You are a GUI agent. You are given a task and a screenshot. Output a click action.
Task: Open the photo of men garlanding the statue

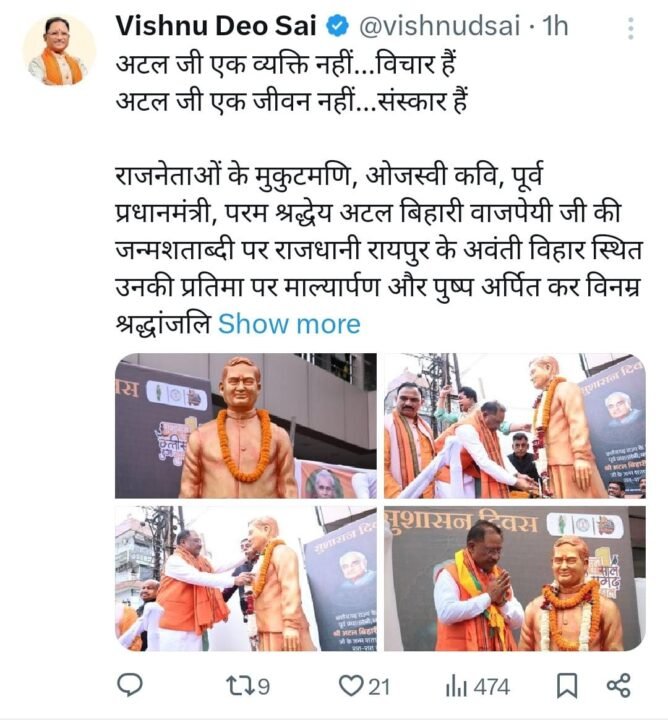pyautogui.click(x=515, y=426)
